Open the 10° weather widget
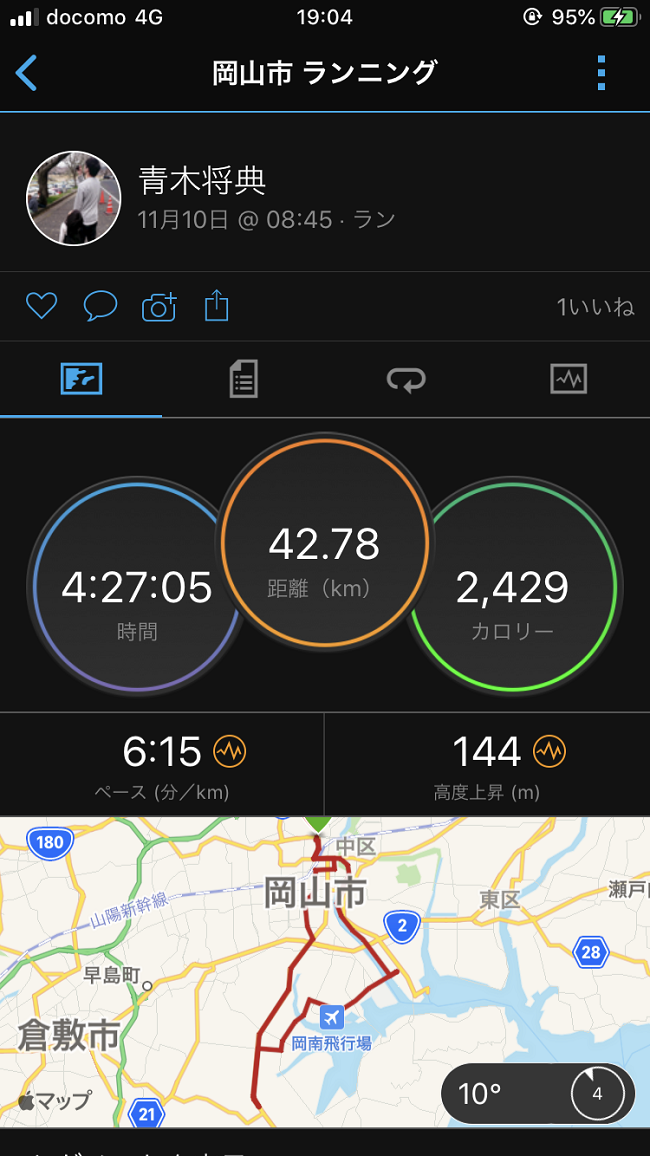Image resolution: width=650 pixels, height=1156 pixels. click(x=537, y=1093)
